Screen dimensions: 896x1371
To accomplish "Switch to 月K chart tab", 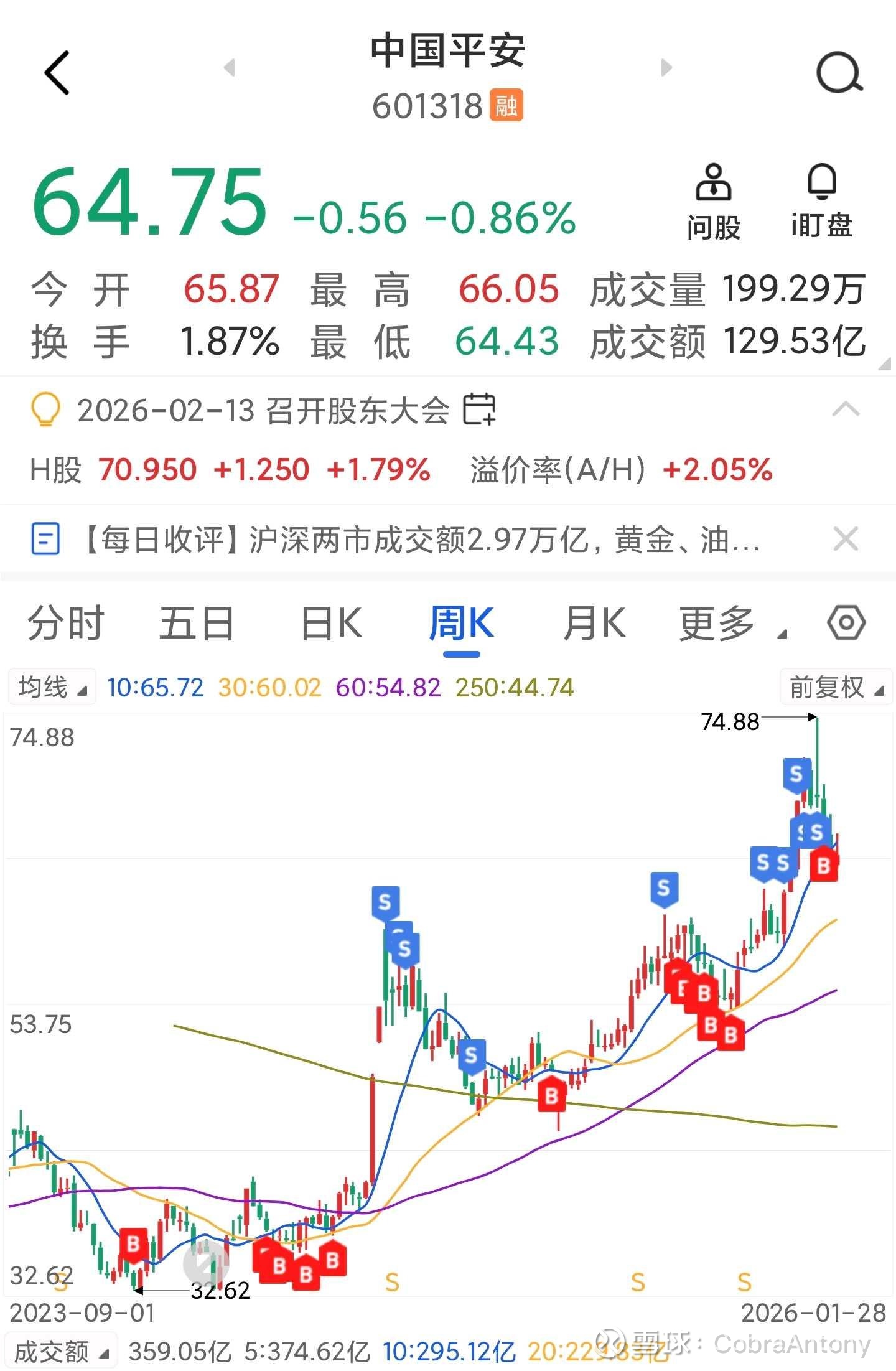I will click(x=594, y=623).
